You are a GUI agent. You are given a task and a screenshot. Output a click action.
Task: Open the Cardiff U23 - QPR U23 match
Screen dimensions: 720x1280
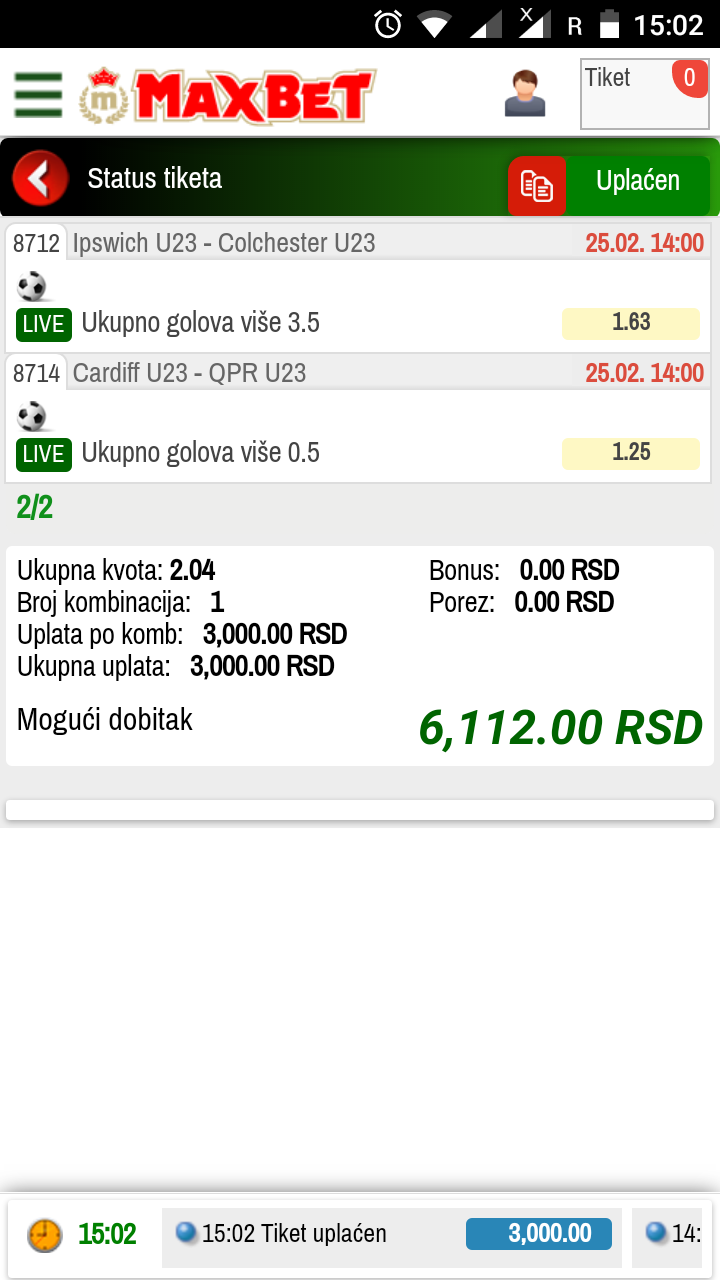coord(189,373)
